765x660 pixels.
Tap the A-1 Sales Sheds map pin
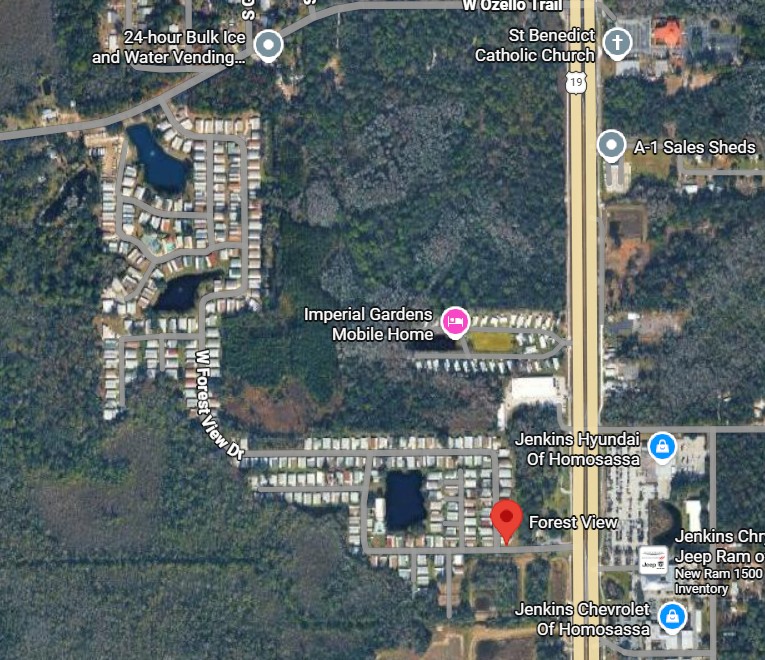(611, 146)
